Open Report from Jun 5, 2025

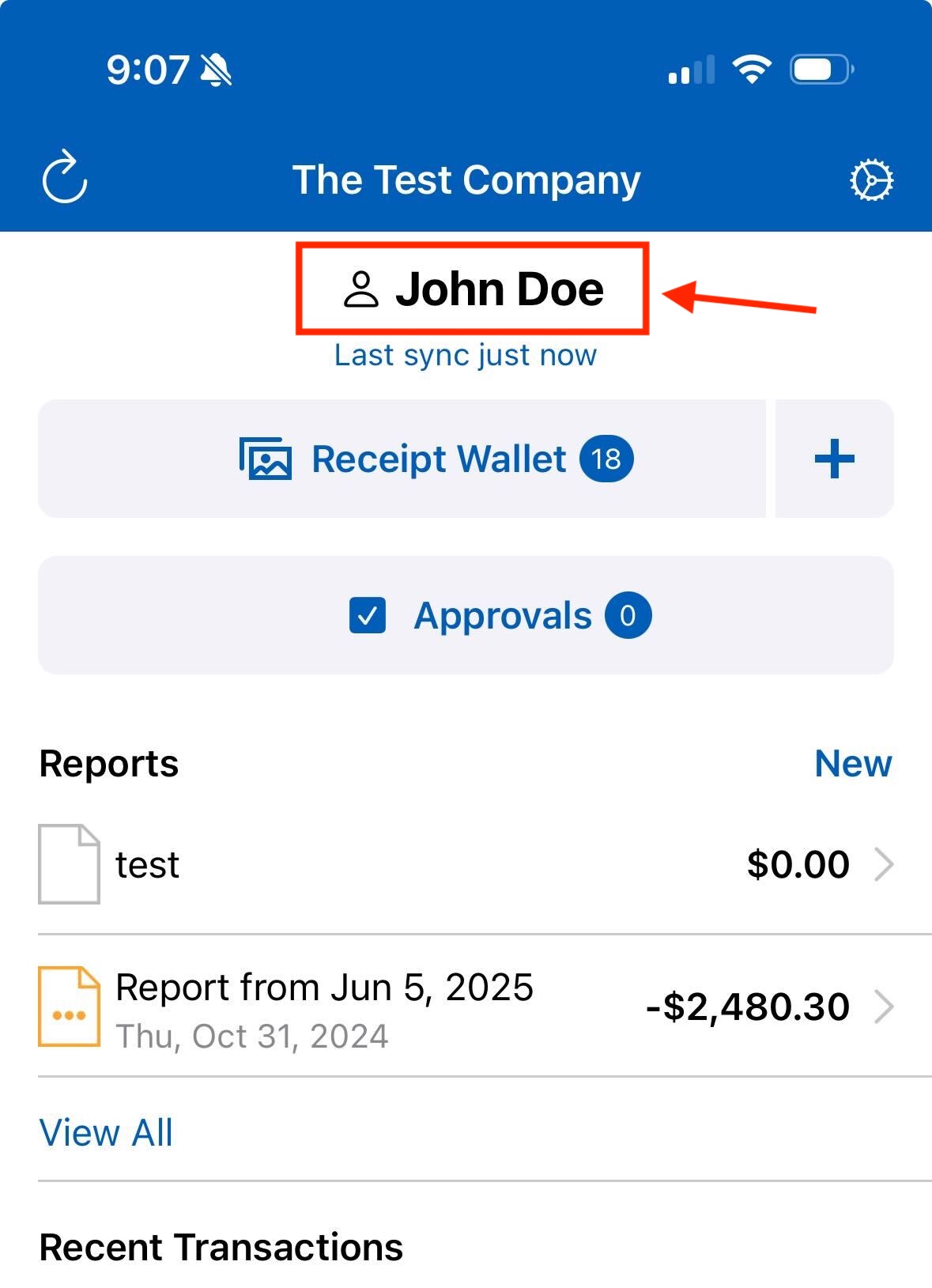(466, 1007)
